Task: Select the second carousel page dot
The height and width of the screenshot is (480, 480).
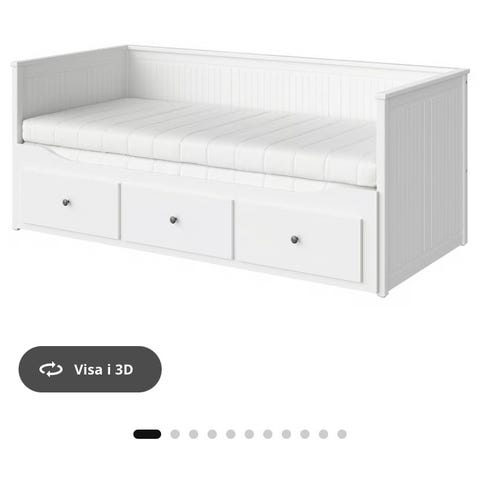Action: click(175, 434)
